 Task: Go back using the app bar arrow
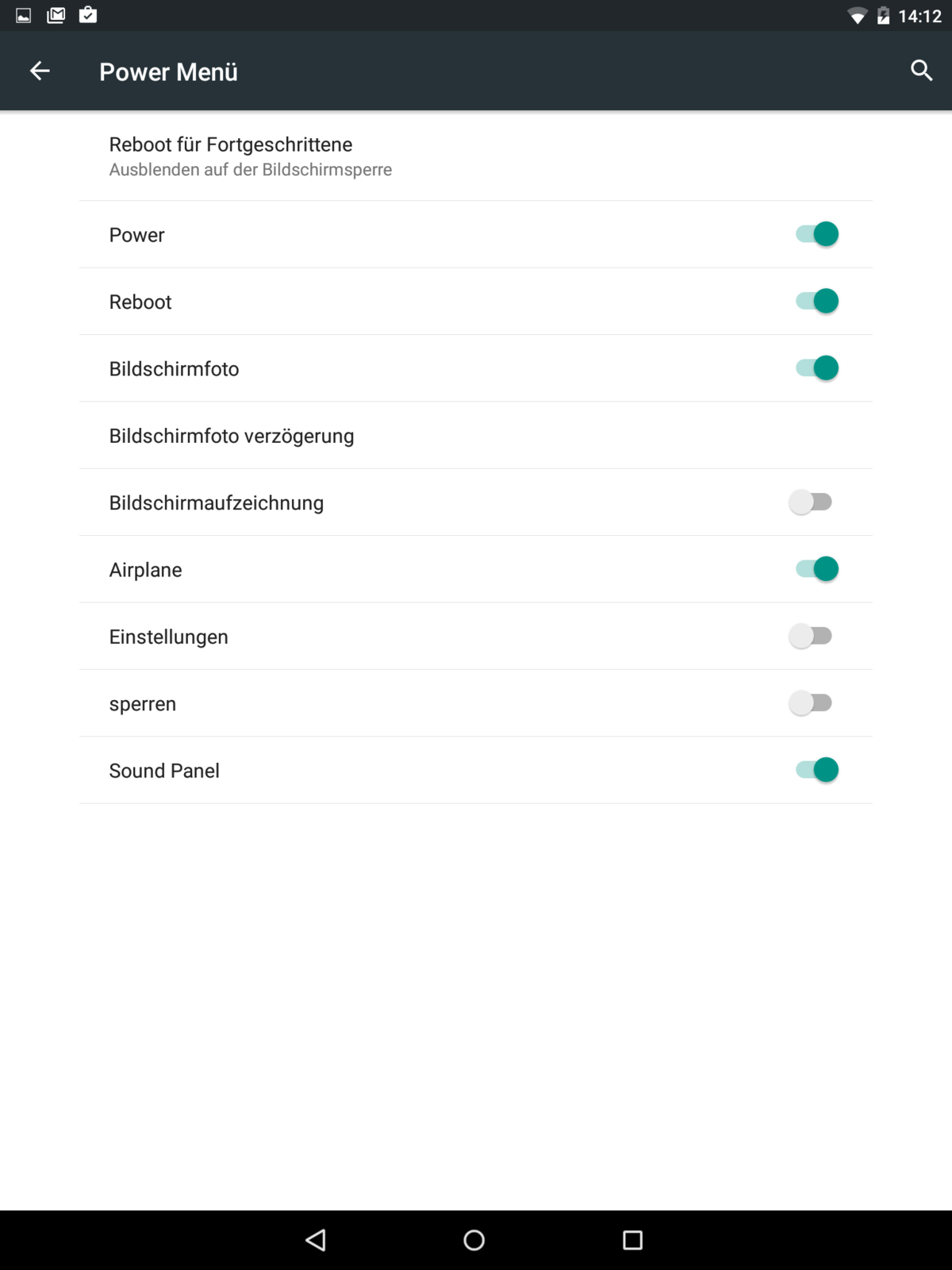coord(40,71)
